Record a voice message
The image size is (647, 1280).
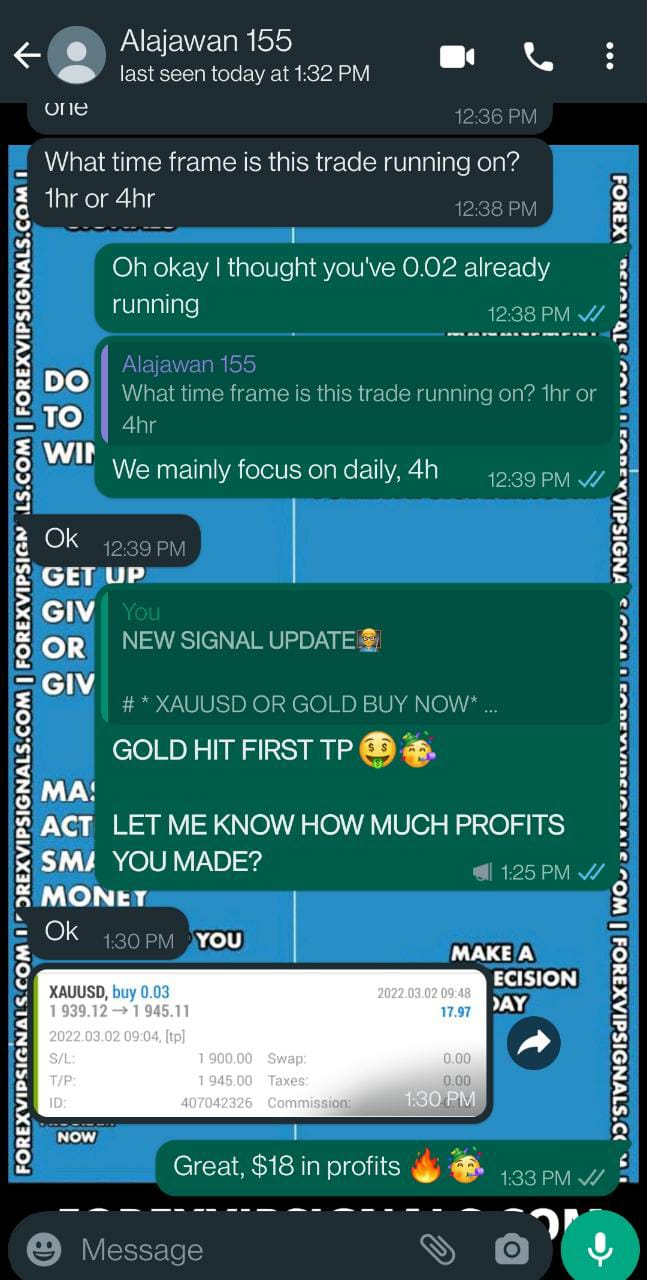pyautogui.click(x=600, y=1247)
